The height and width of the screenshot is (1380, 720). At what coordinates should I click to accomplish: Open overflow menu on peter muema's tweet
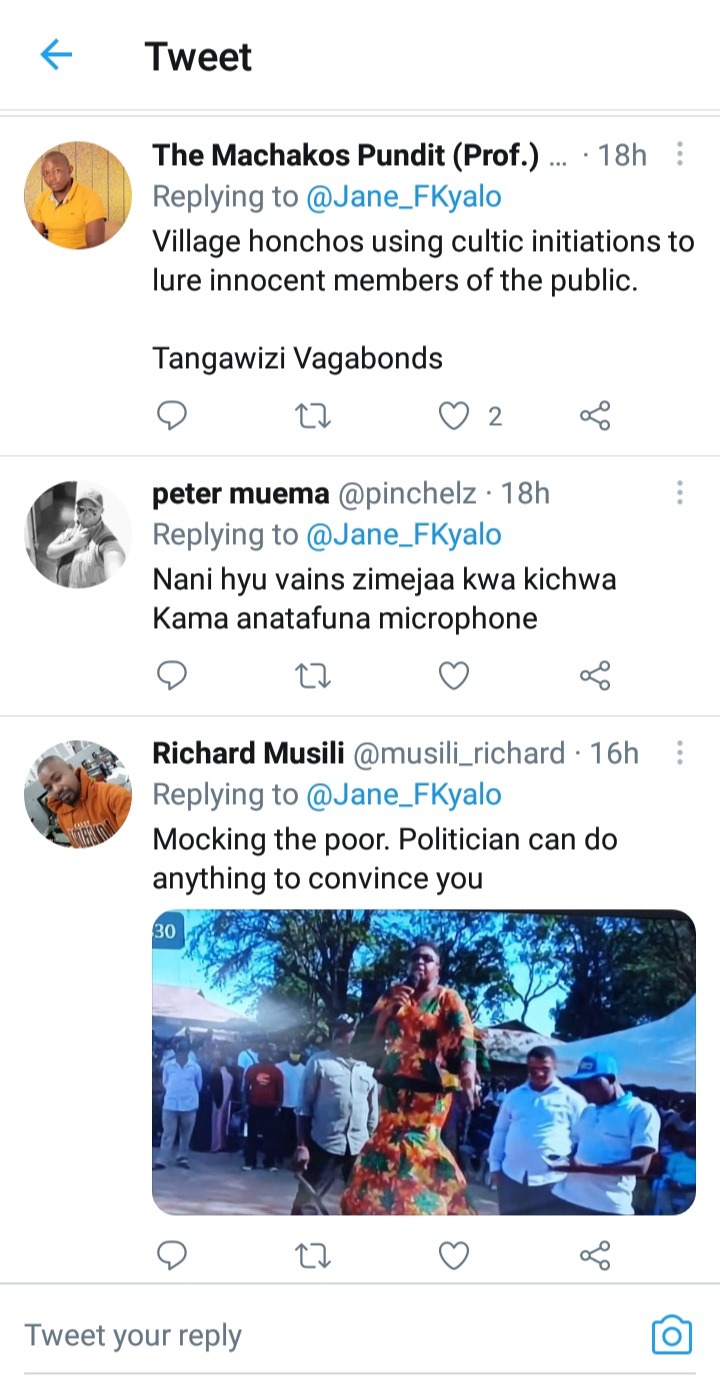coord(680,492)
